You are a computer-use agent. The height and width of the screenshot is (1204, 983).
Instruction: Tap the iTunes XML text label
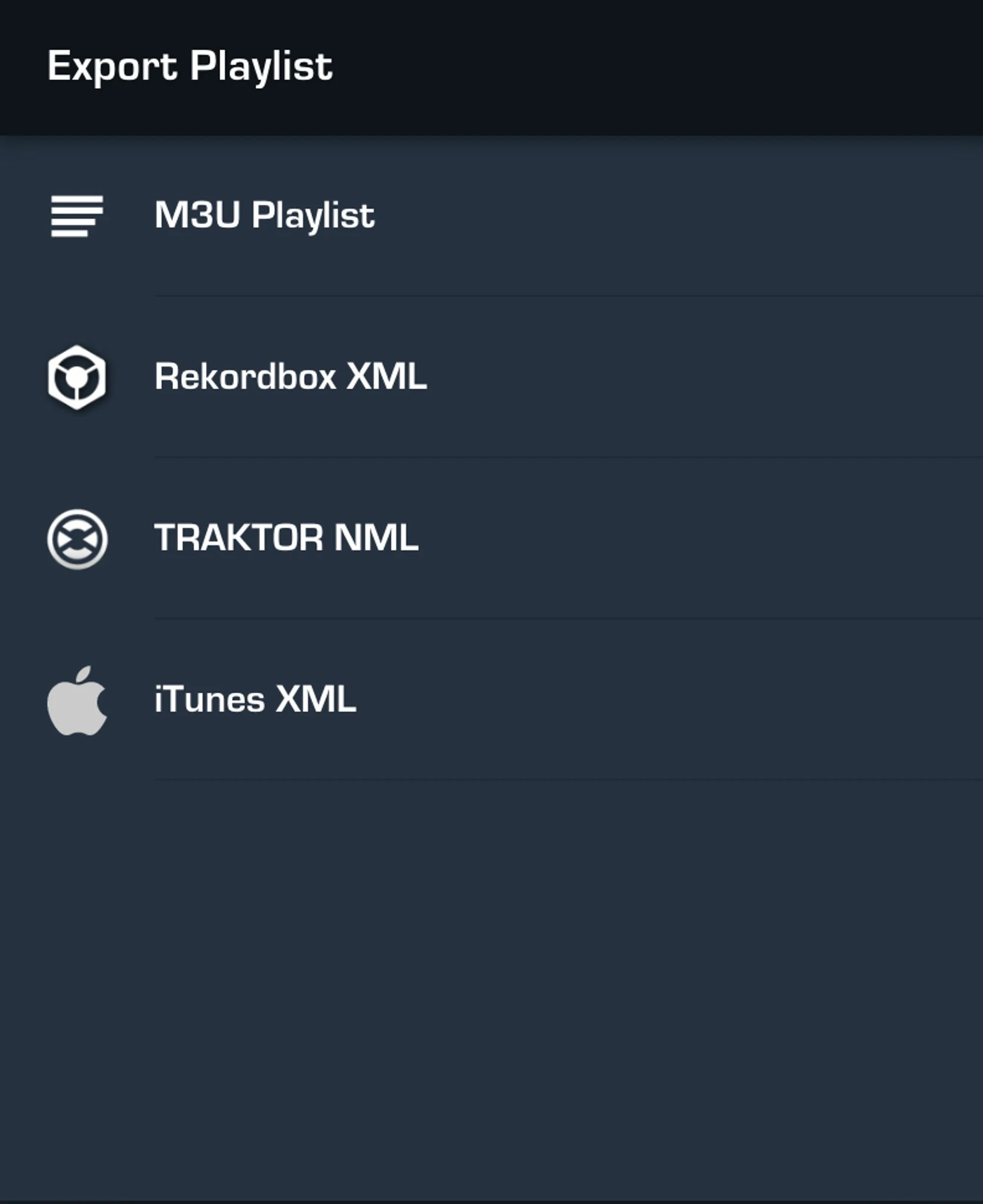255,701
